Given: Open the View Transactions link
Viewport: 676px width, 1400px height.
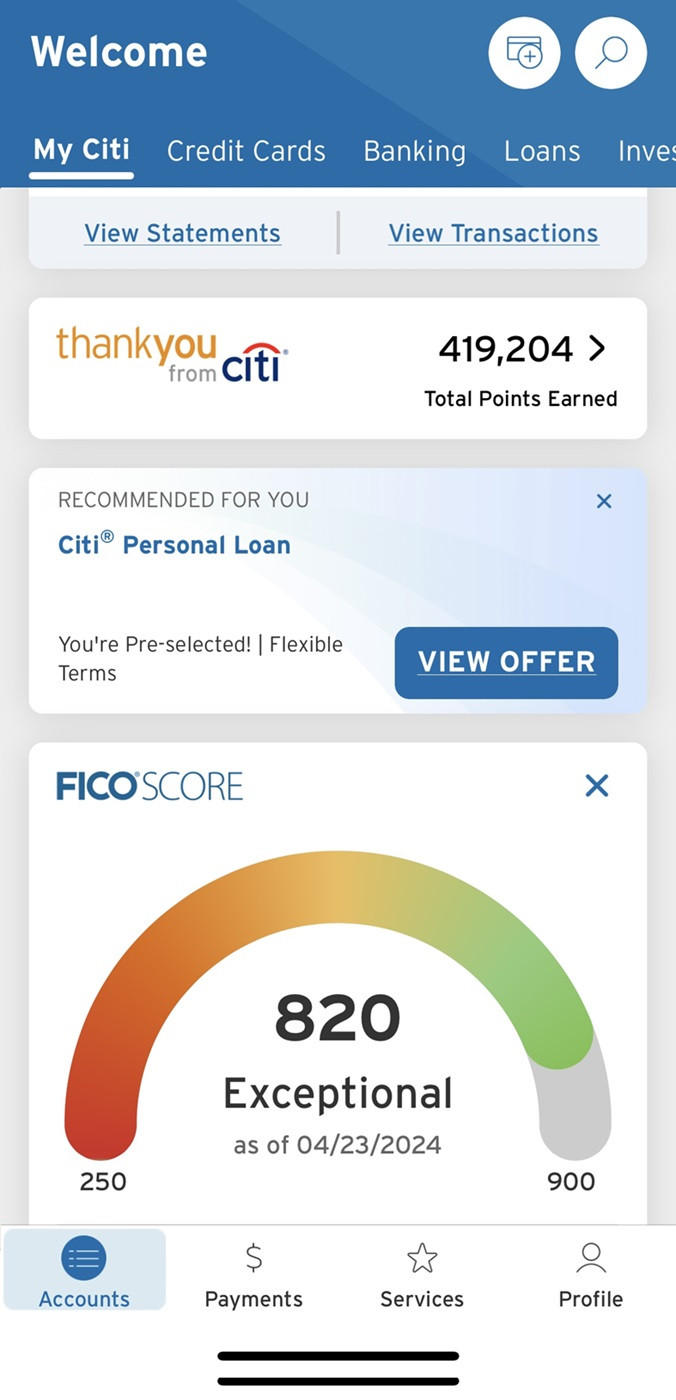Looking at the screenshot, I should coord(493,233).
